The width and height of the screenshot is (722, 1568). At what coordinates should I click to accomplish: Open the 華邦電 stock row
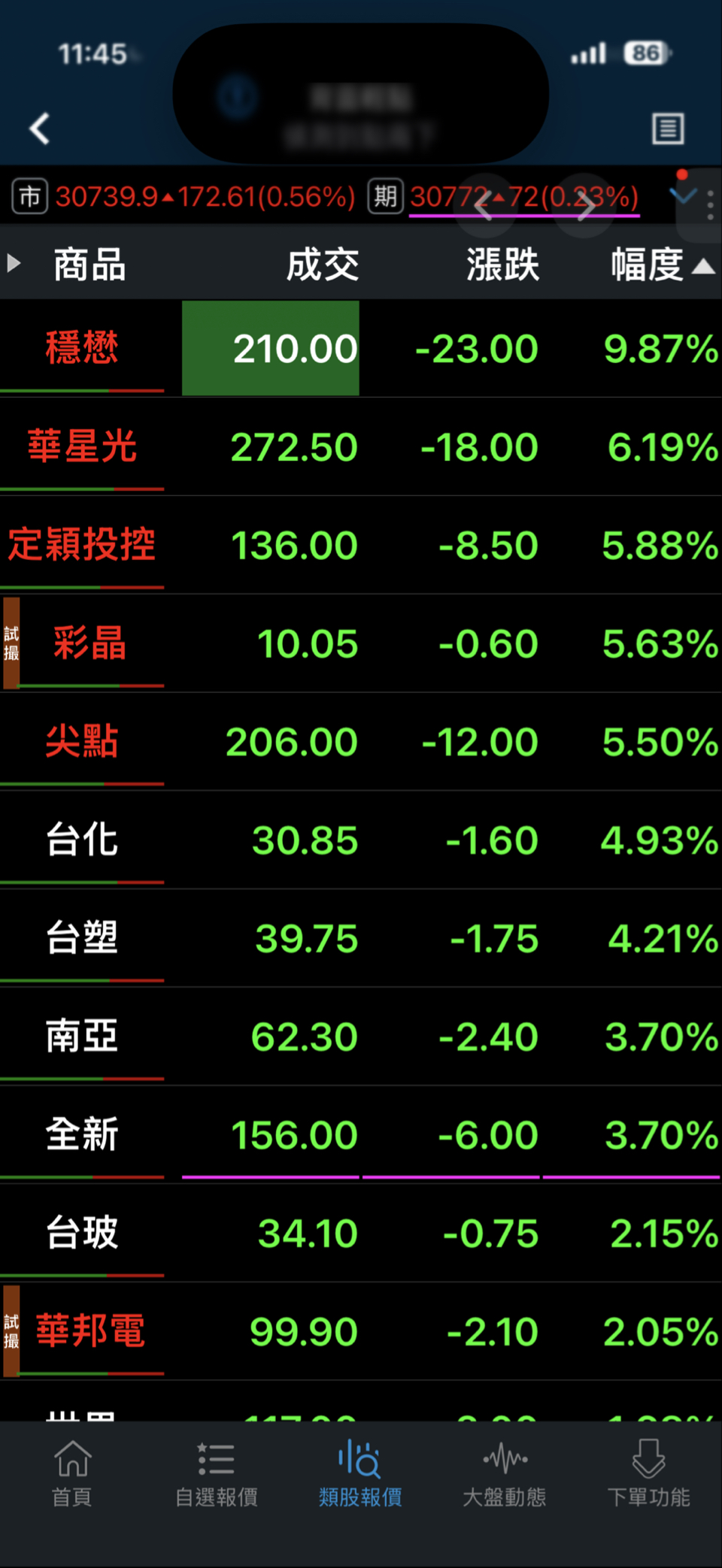(361, 1331)
